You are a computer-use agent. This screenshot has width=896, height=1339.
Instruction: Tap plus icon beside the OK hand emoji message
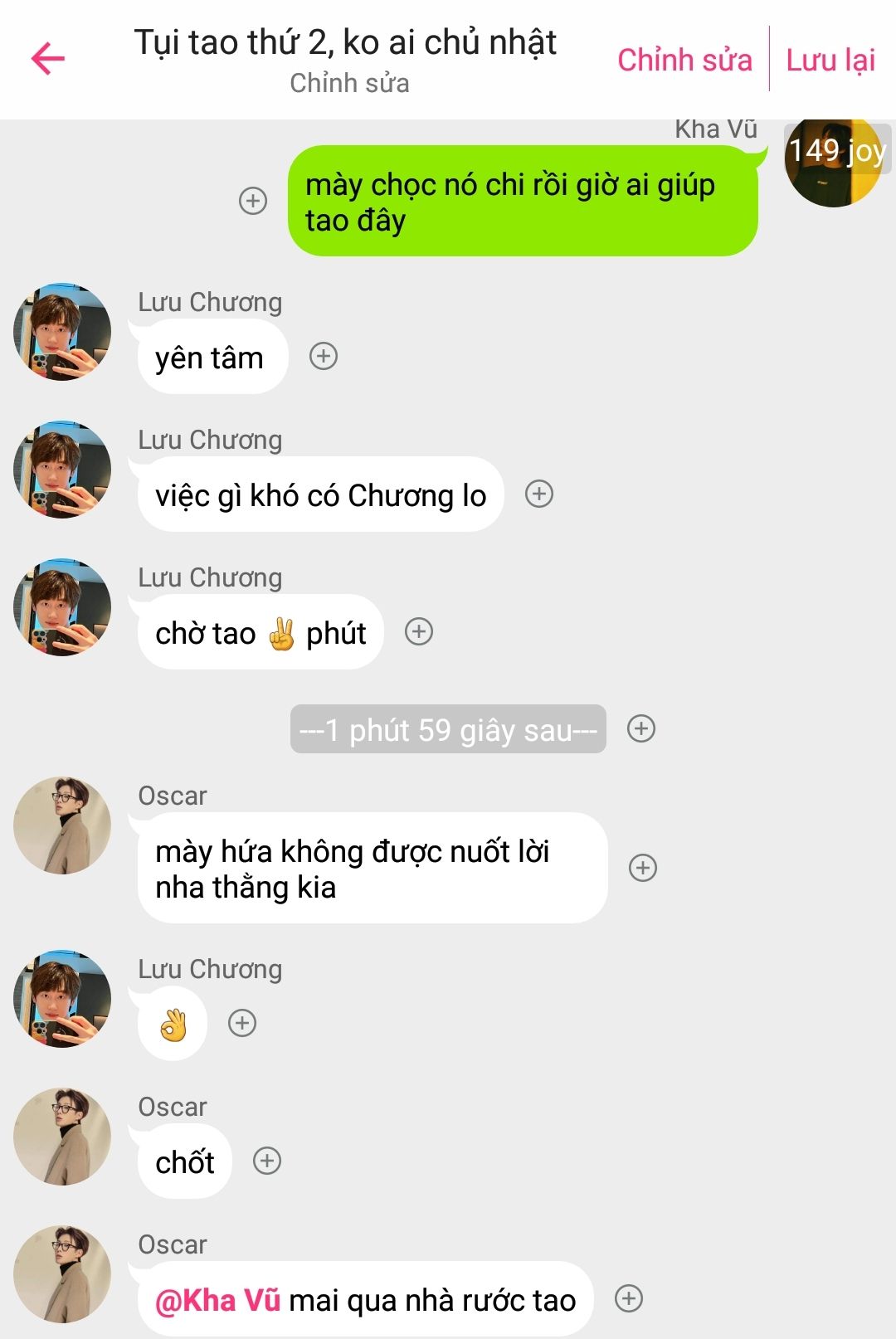click(x=242, y=1023)
